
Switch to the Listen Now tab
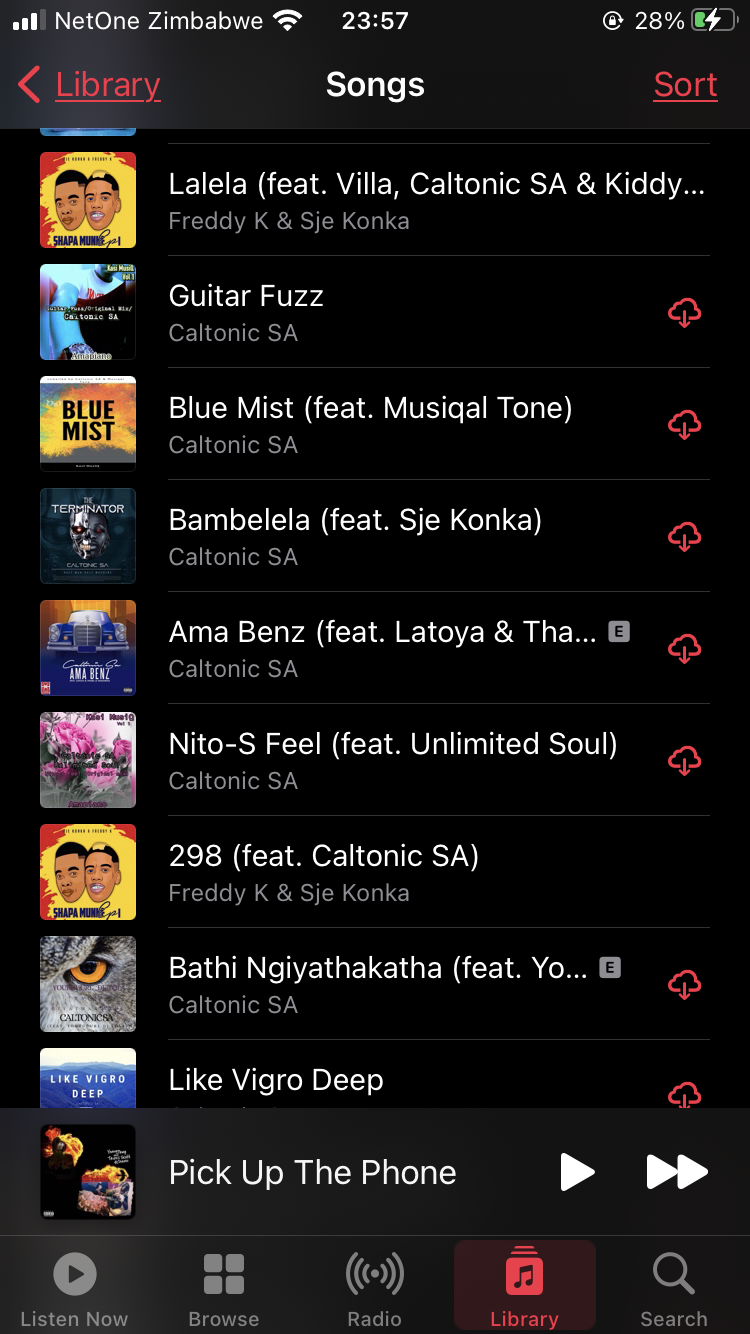click(74, 1290)
